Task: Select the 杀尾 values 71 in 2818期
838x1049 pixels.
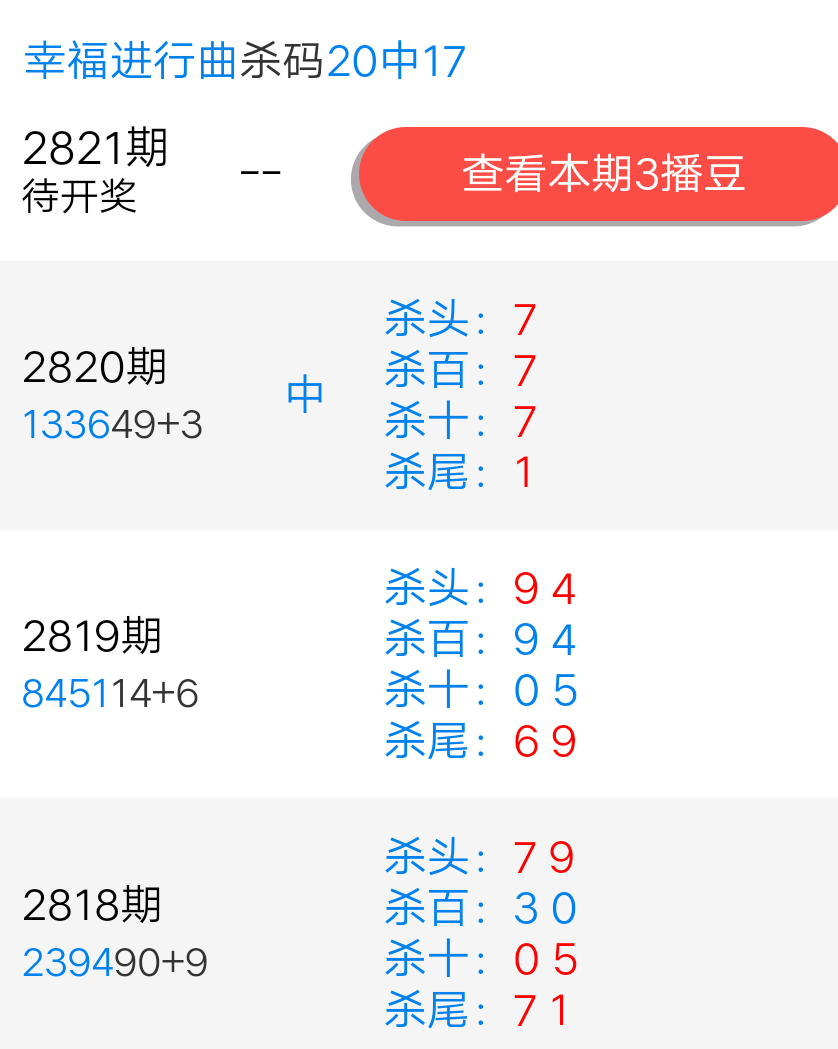Action: click(545, 1010)
